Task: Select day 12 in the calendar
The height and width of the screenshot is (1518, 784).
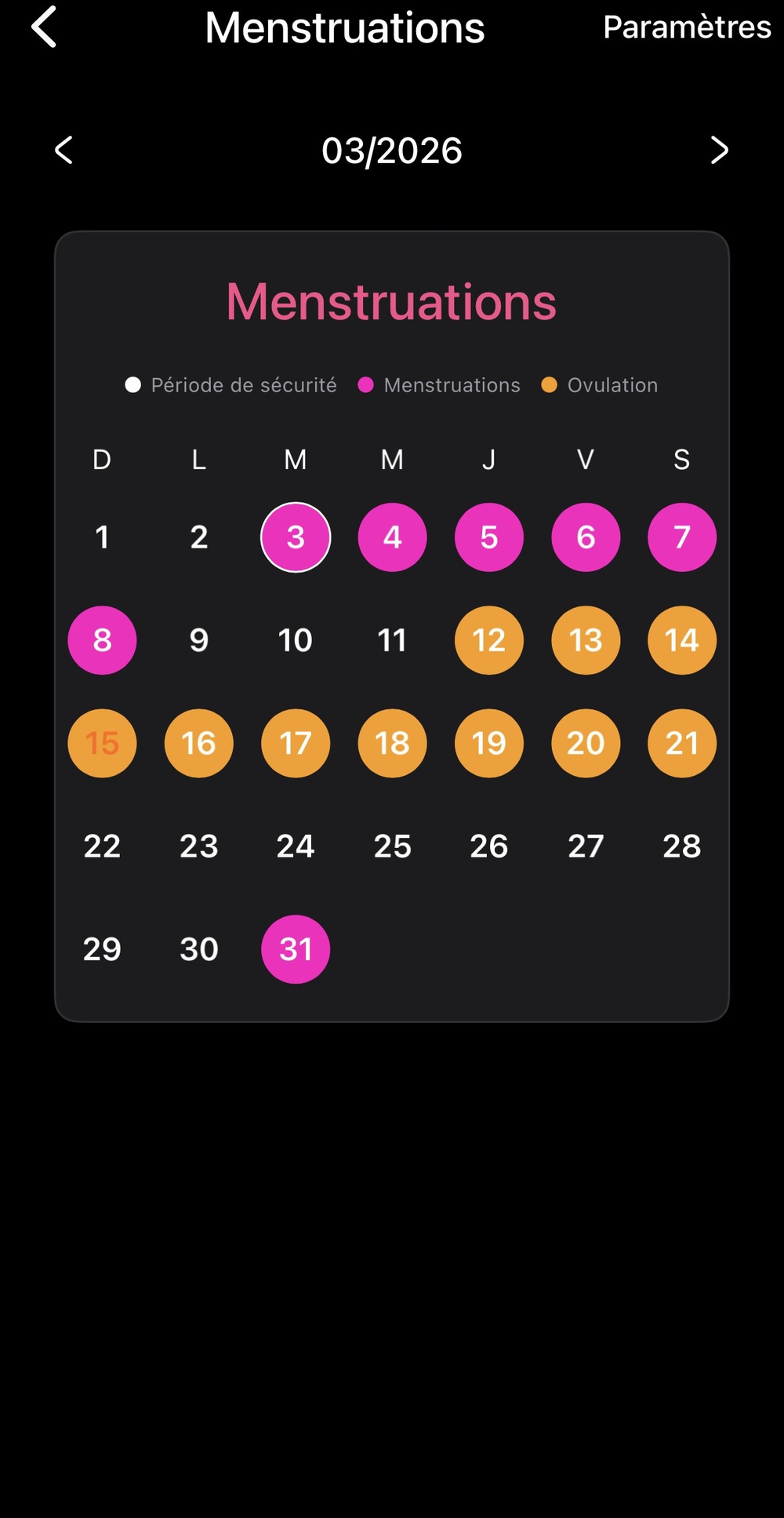Action: click(489, 640)
